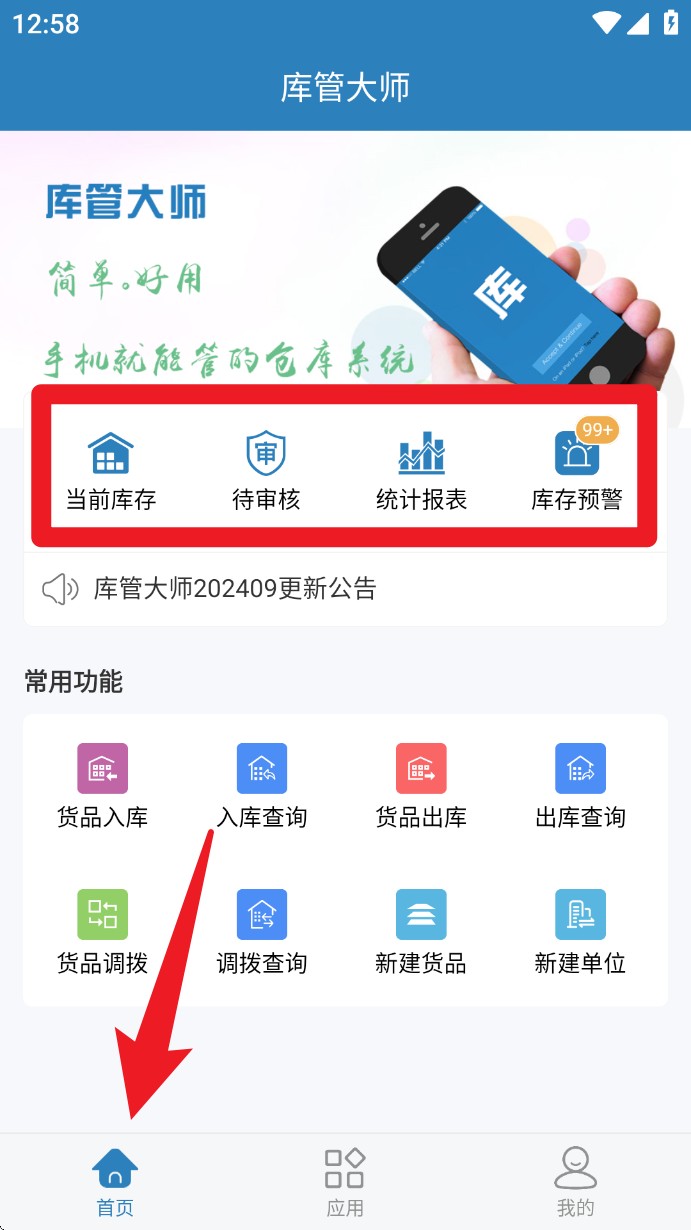Open 货品入库 goods inbound

click(x=103, y=786)
